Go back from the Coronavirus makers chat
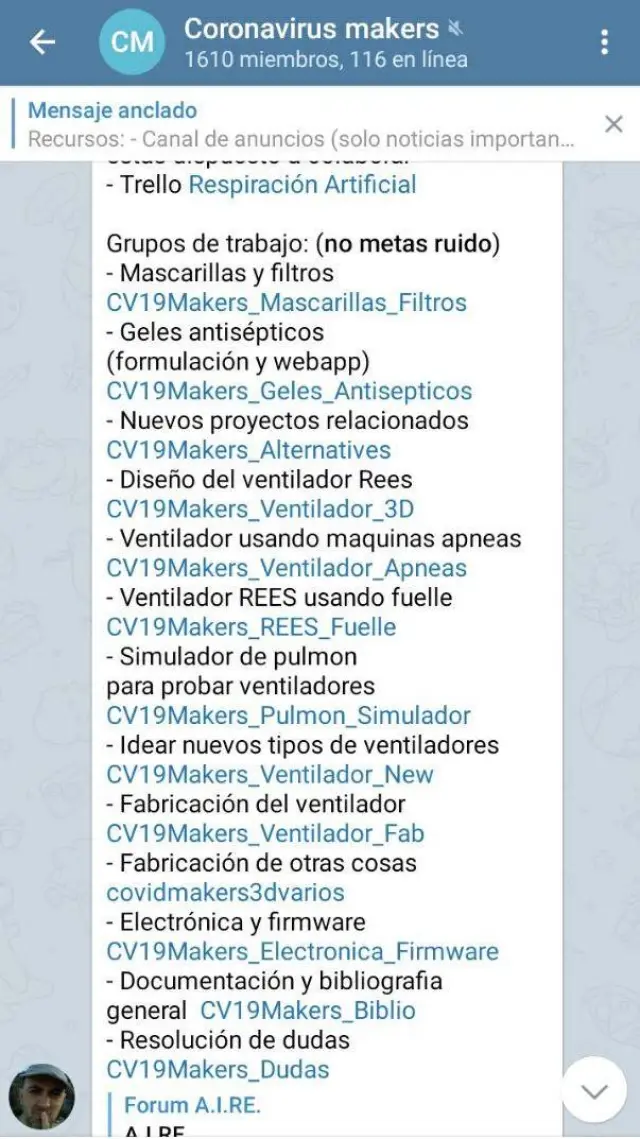The width and height of the screenshot is (640, 1139). click(43, 42)
